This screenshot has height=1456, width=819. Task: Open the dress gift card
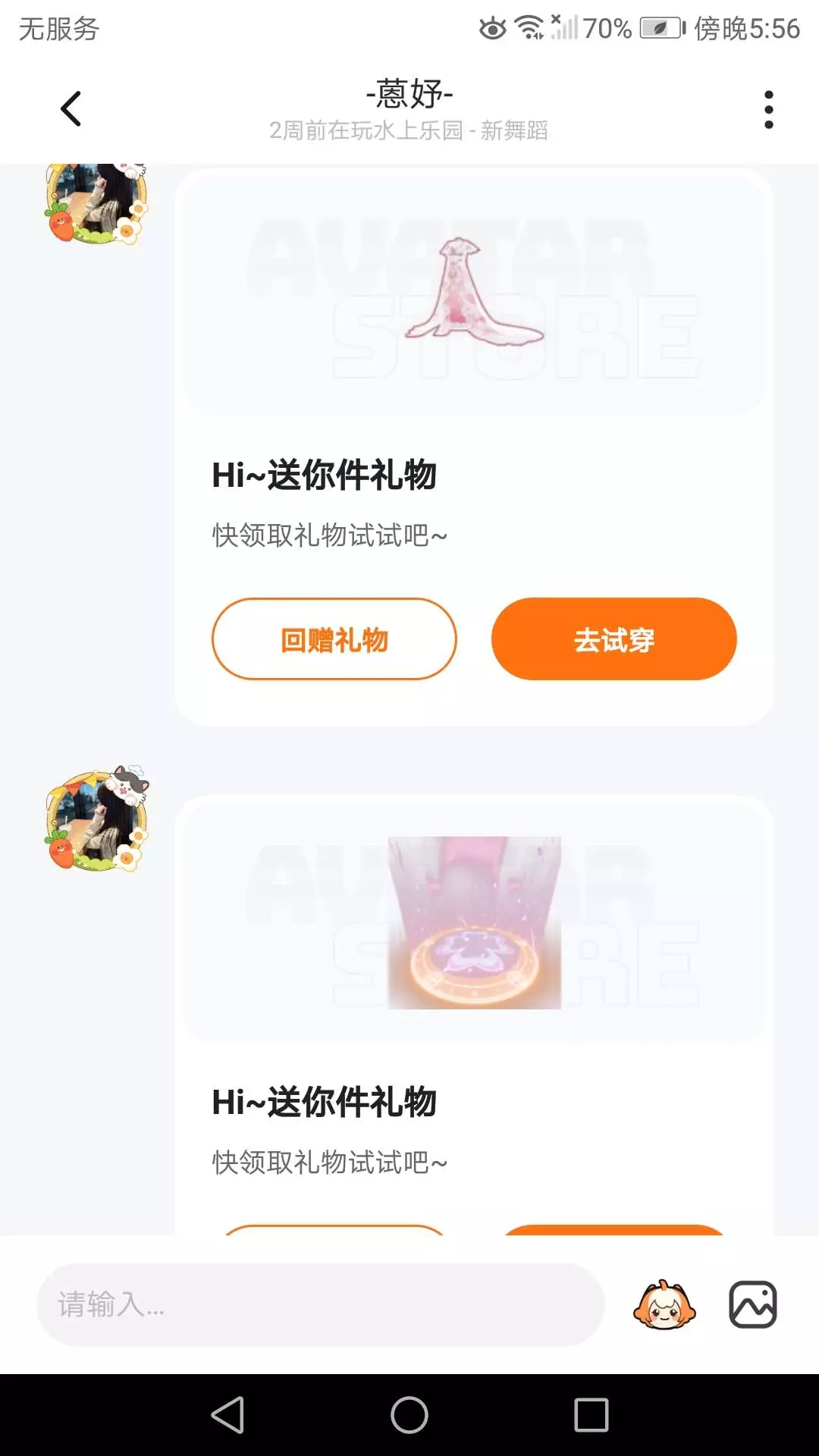[x=474, y=446]
